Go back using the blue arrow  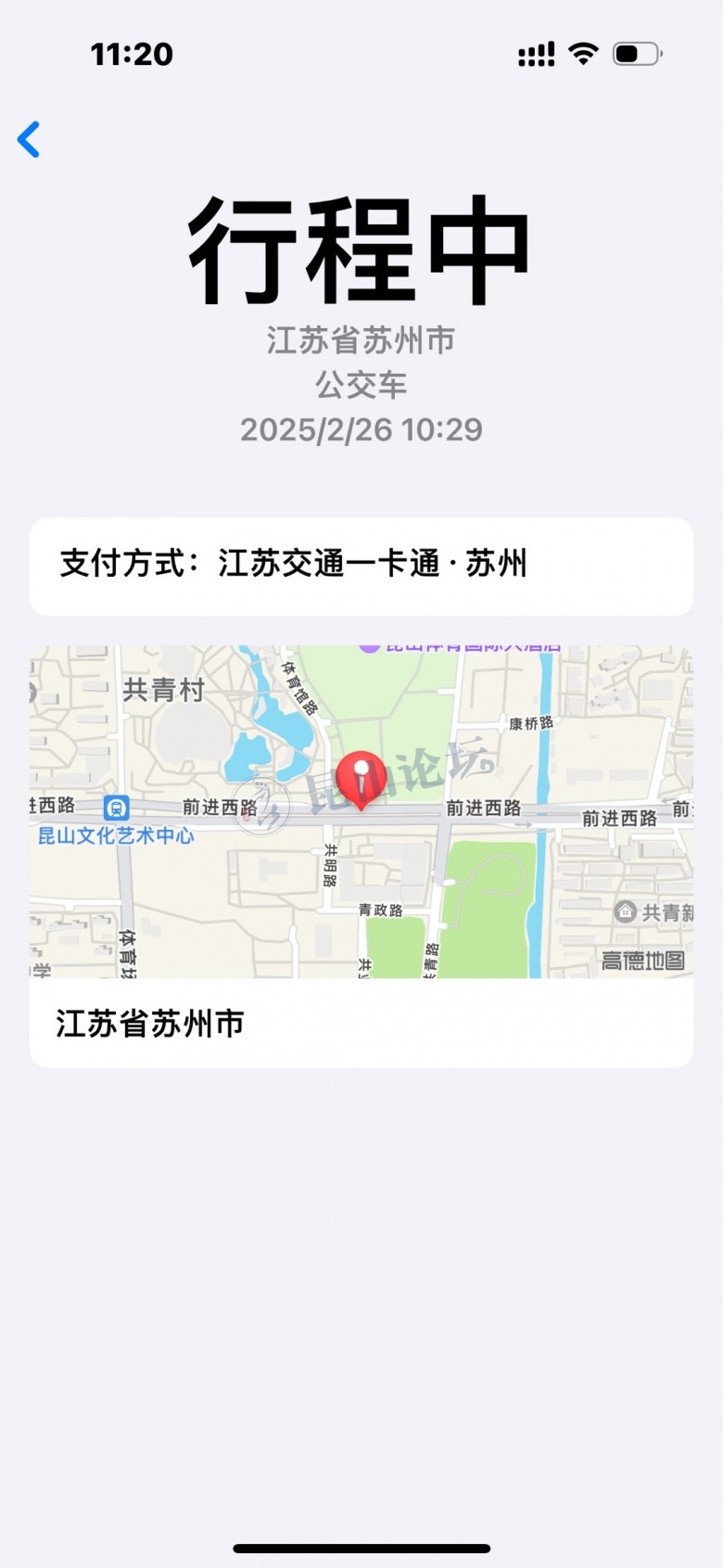[30, 140]
